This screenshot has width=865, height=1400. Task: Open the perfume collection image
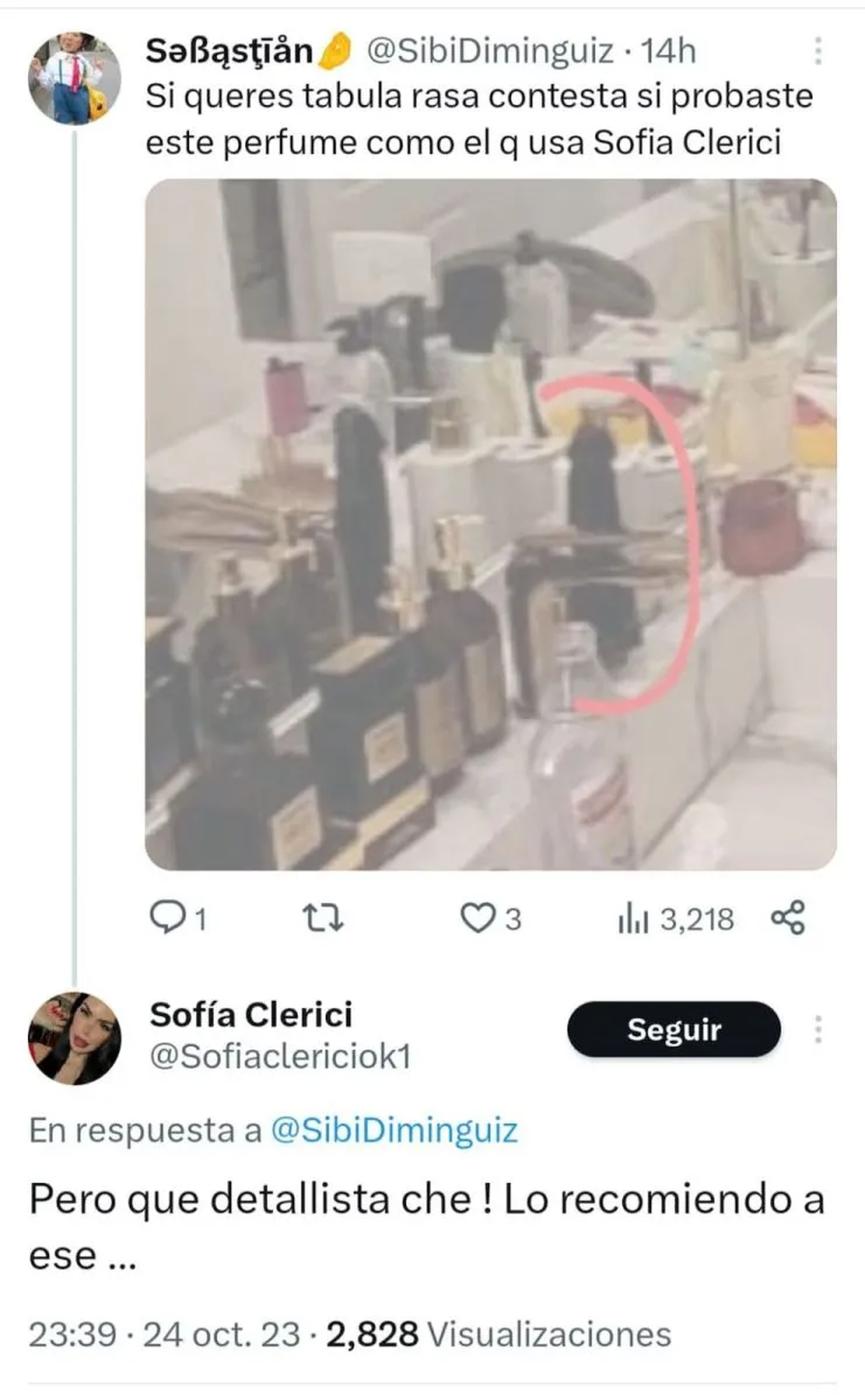pyautogui.click(x=488, y=524)
